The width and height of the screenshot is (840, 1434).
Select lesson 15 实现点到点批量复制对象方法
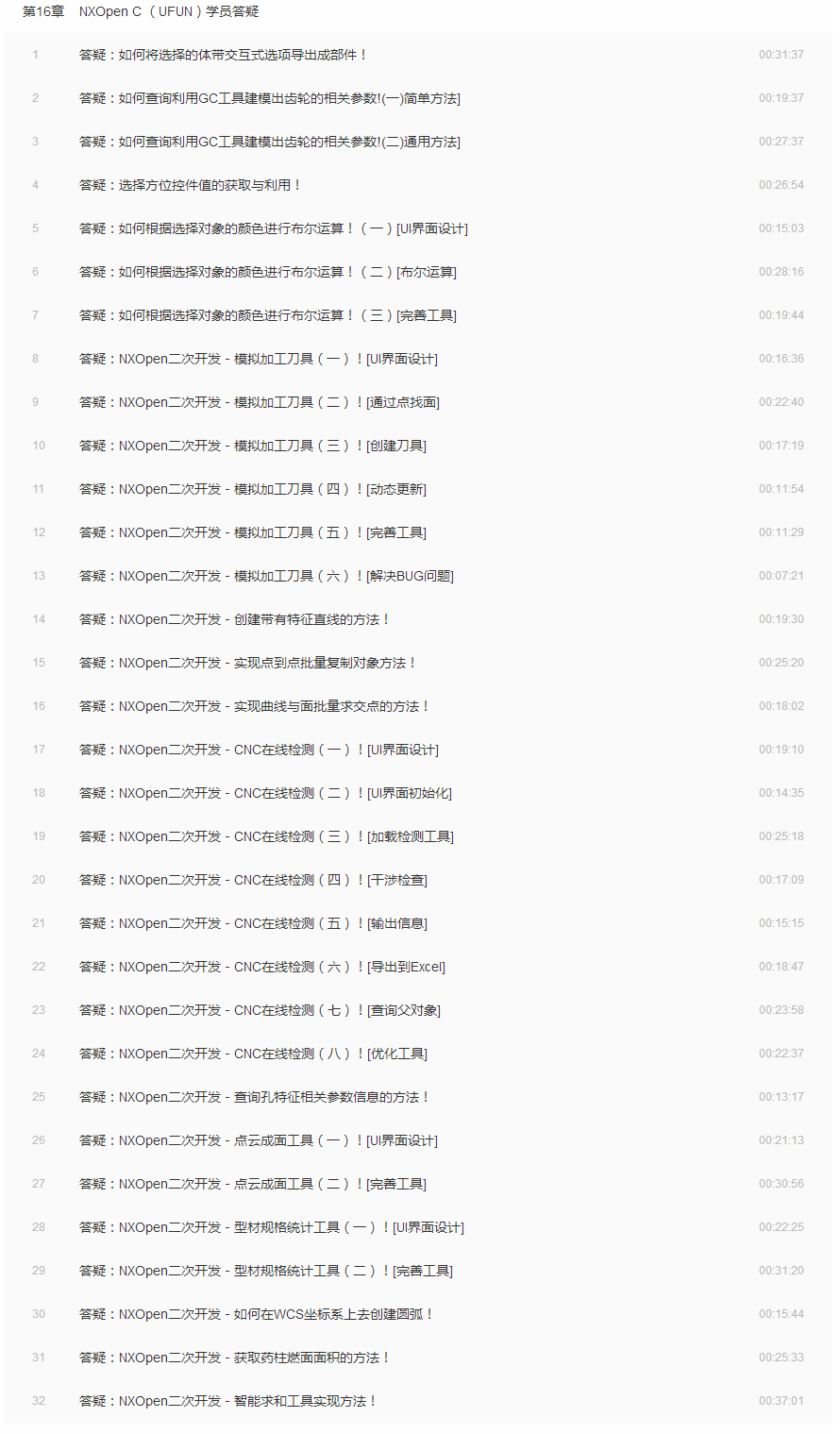(247, 663)
